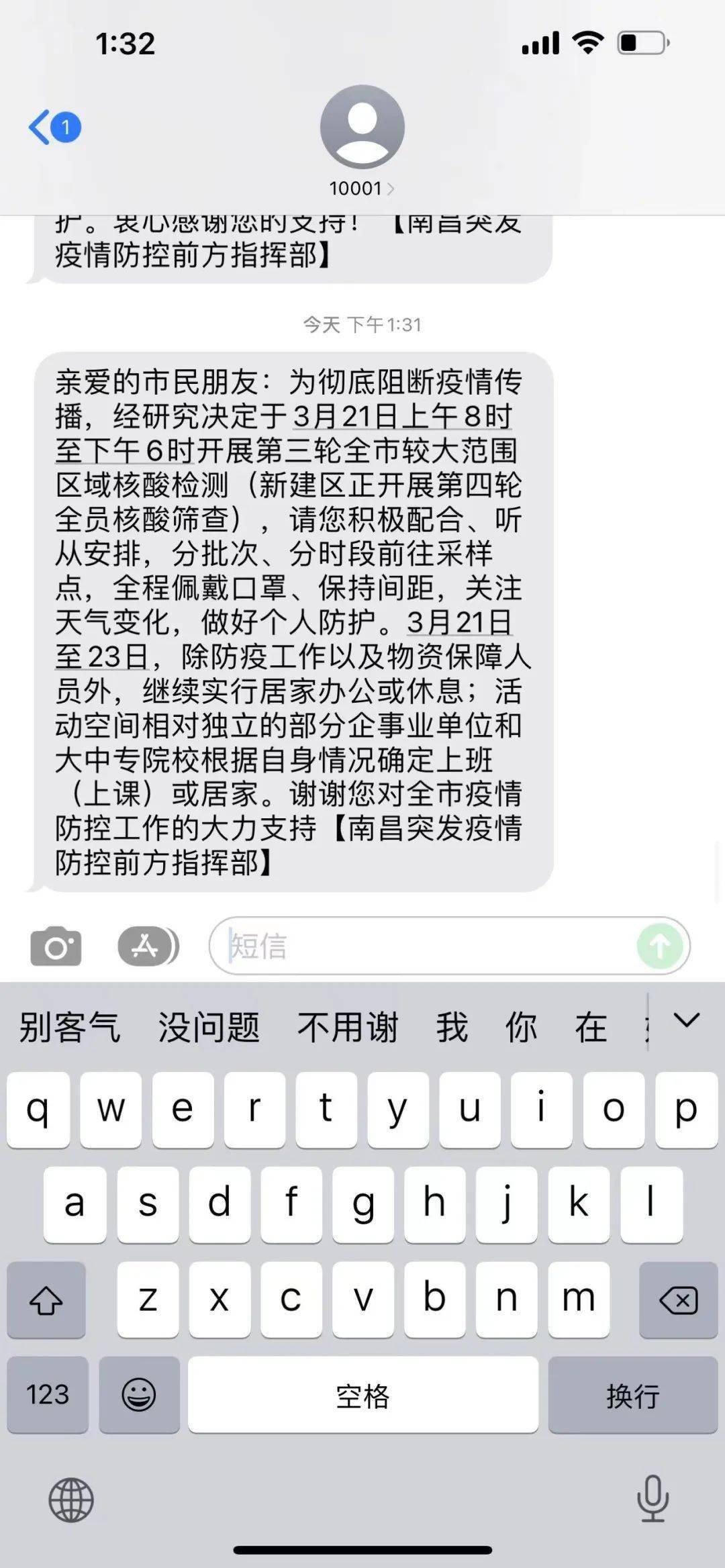Screen dimensions: 725x1568
Task: Tap the underlined date 3月21日上午8时
Action: [x=403, y=418]
